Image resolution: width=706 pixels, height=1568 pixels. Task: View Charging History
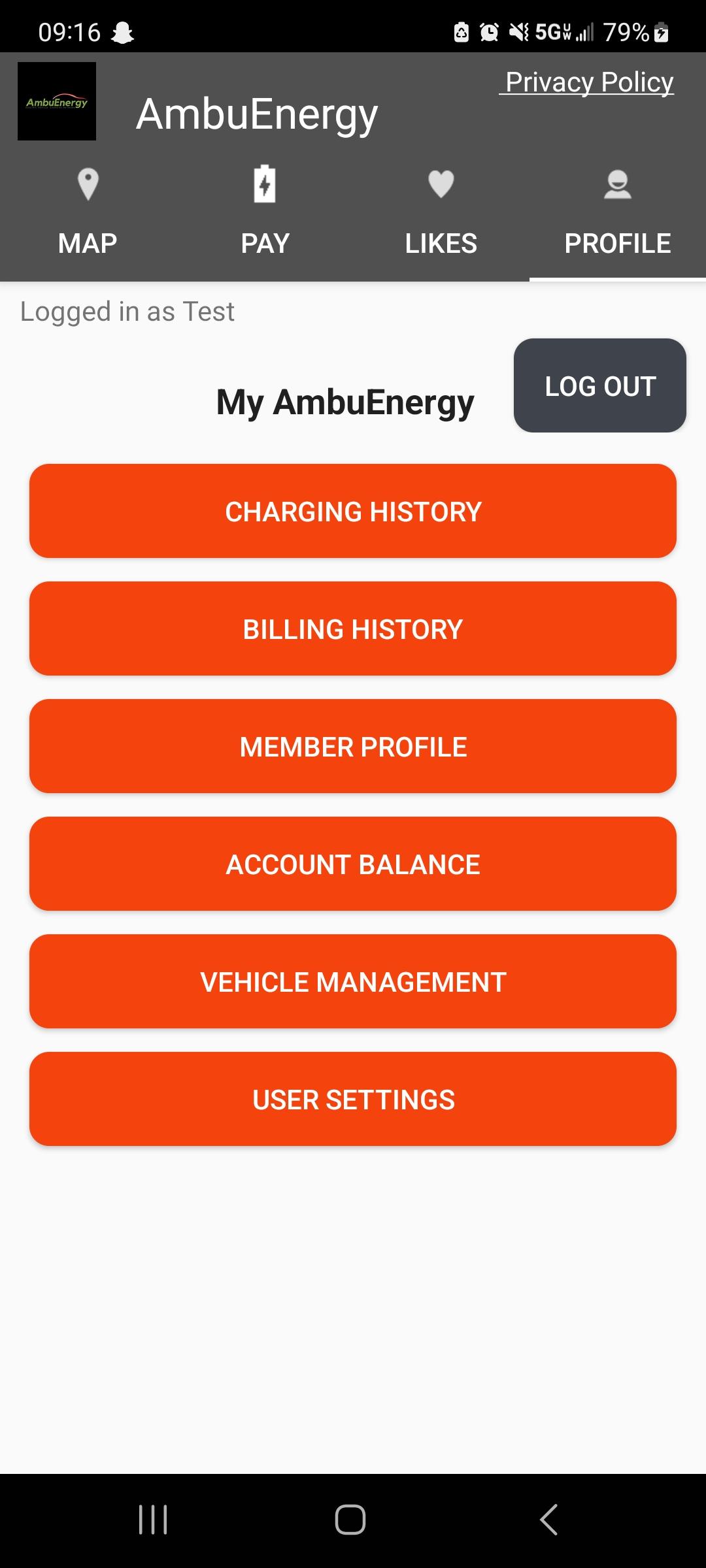[353, 511]
